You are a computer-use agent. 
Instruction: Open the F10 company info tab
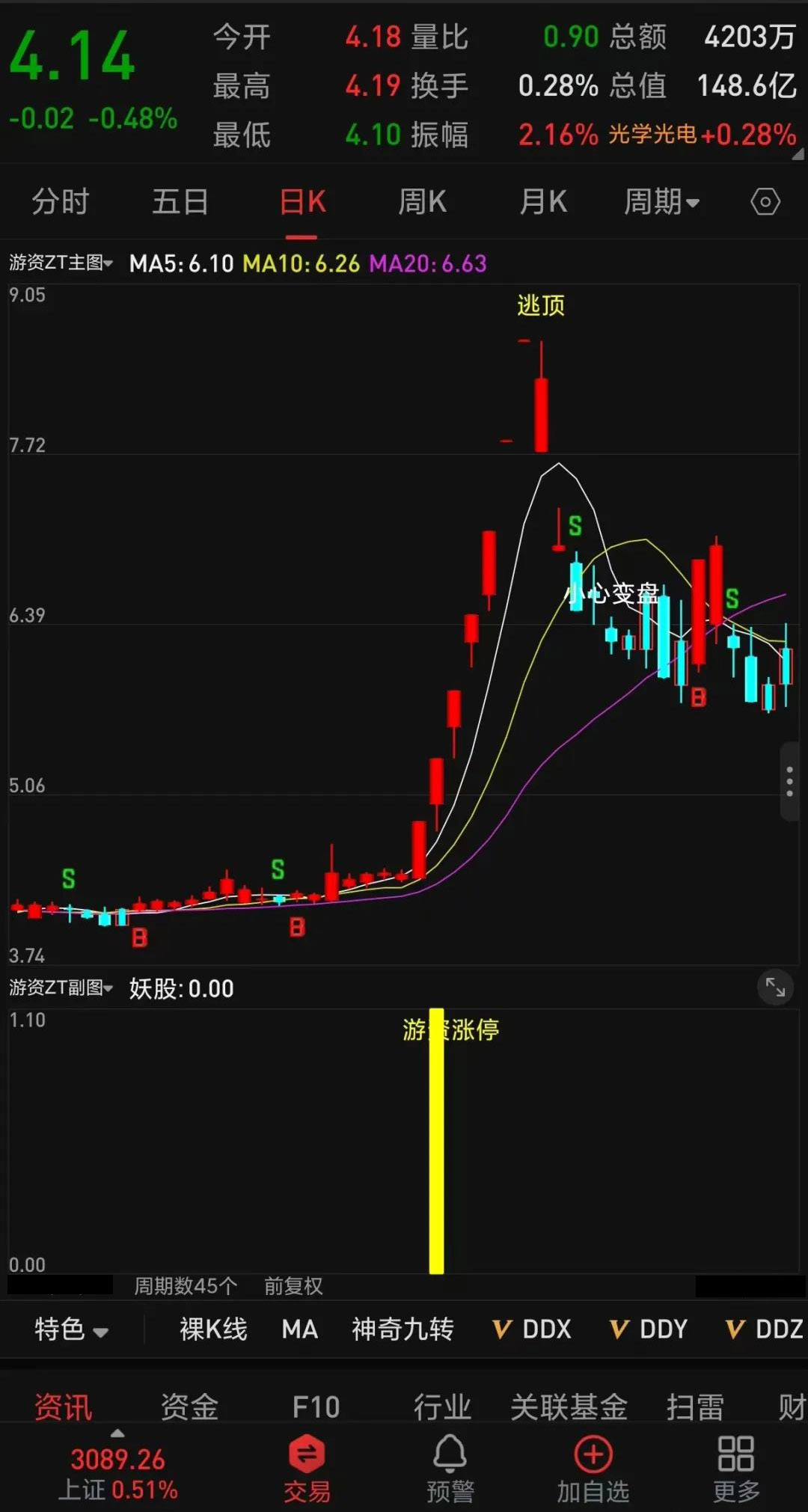[x=316, y=1407]
